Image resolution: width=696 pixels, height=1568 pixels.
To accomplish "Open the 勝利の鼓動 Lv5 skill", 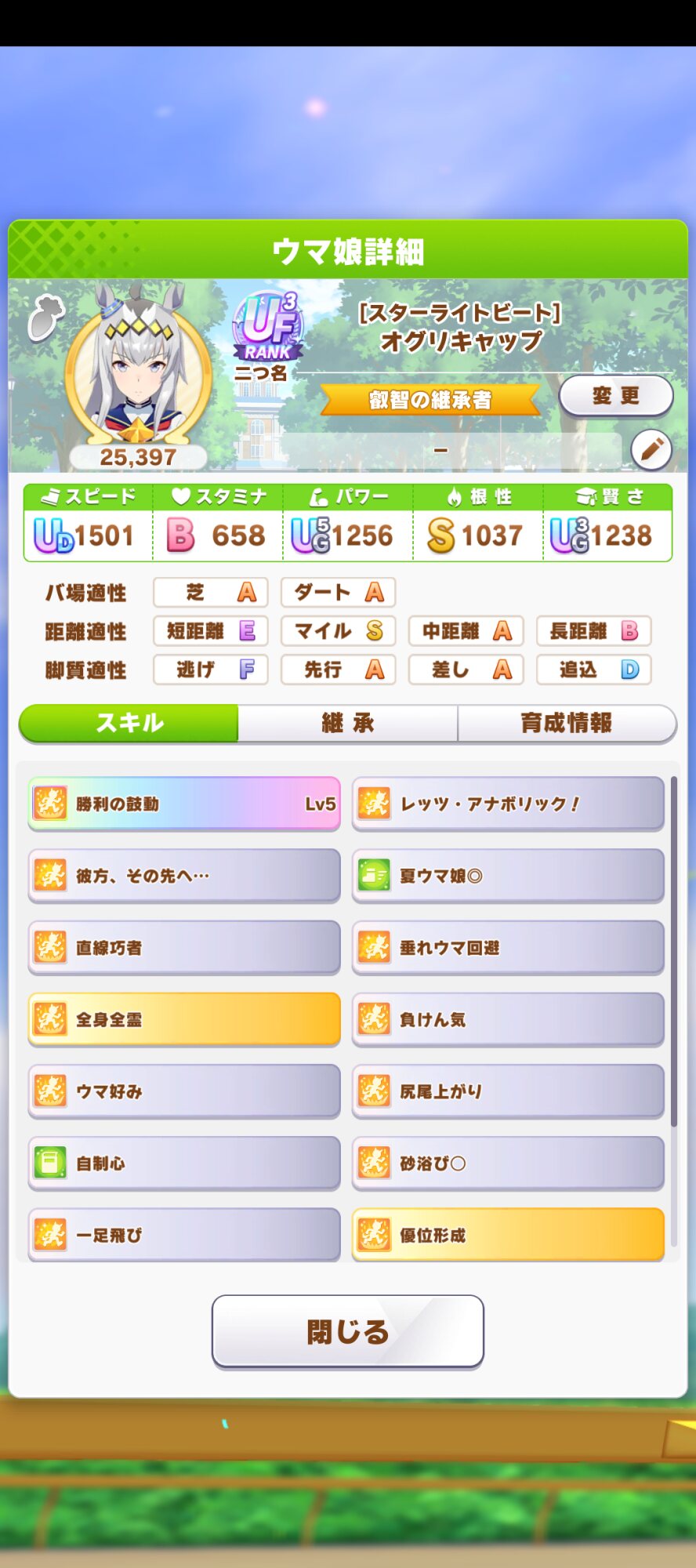I will point(184,804).
